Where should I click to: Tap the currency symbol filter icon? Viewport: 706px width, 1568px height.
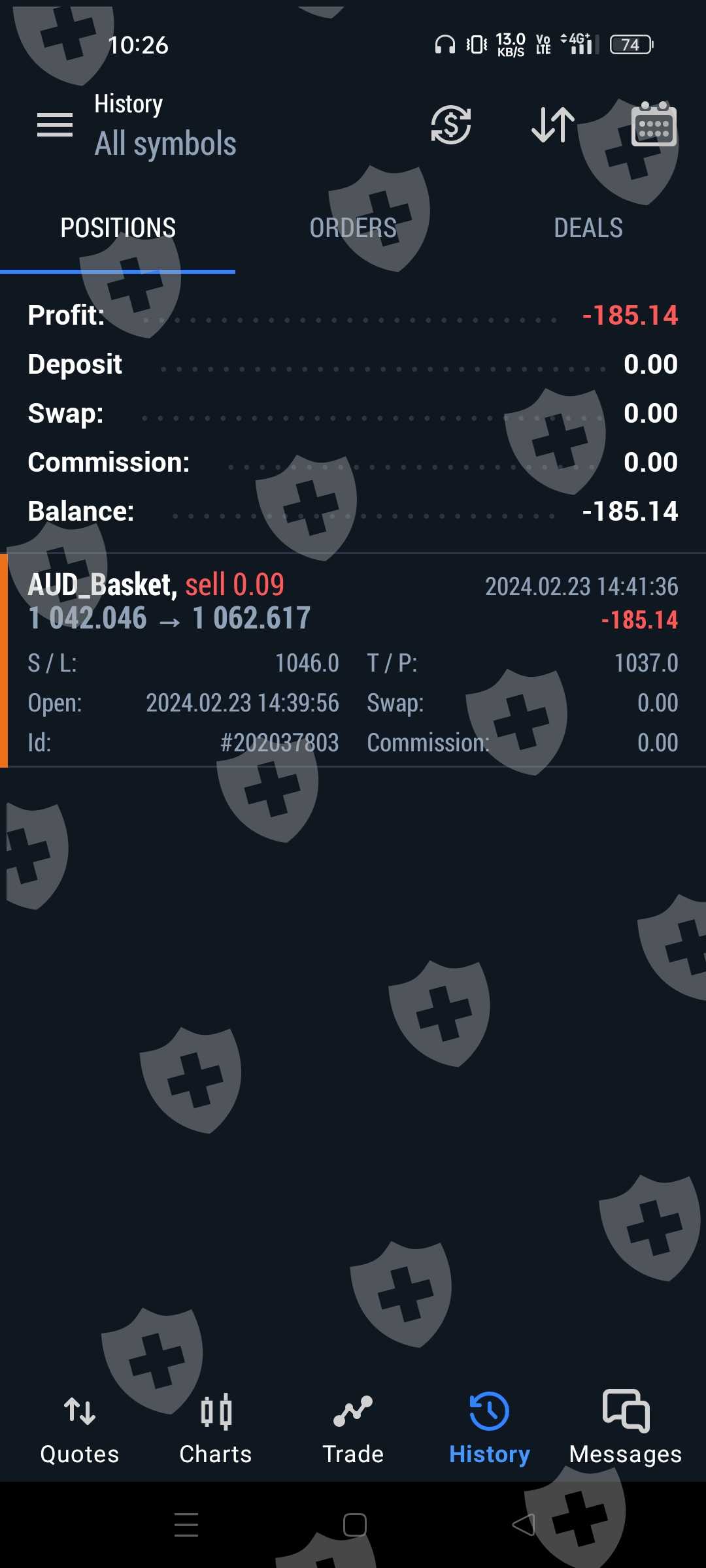click(x=451, y=125)
